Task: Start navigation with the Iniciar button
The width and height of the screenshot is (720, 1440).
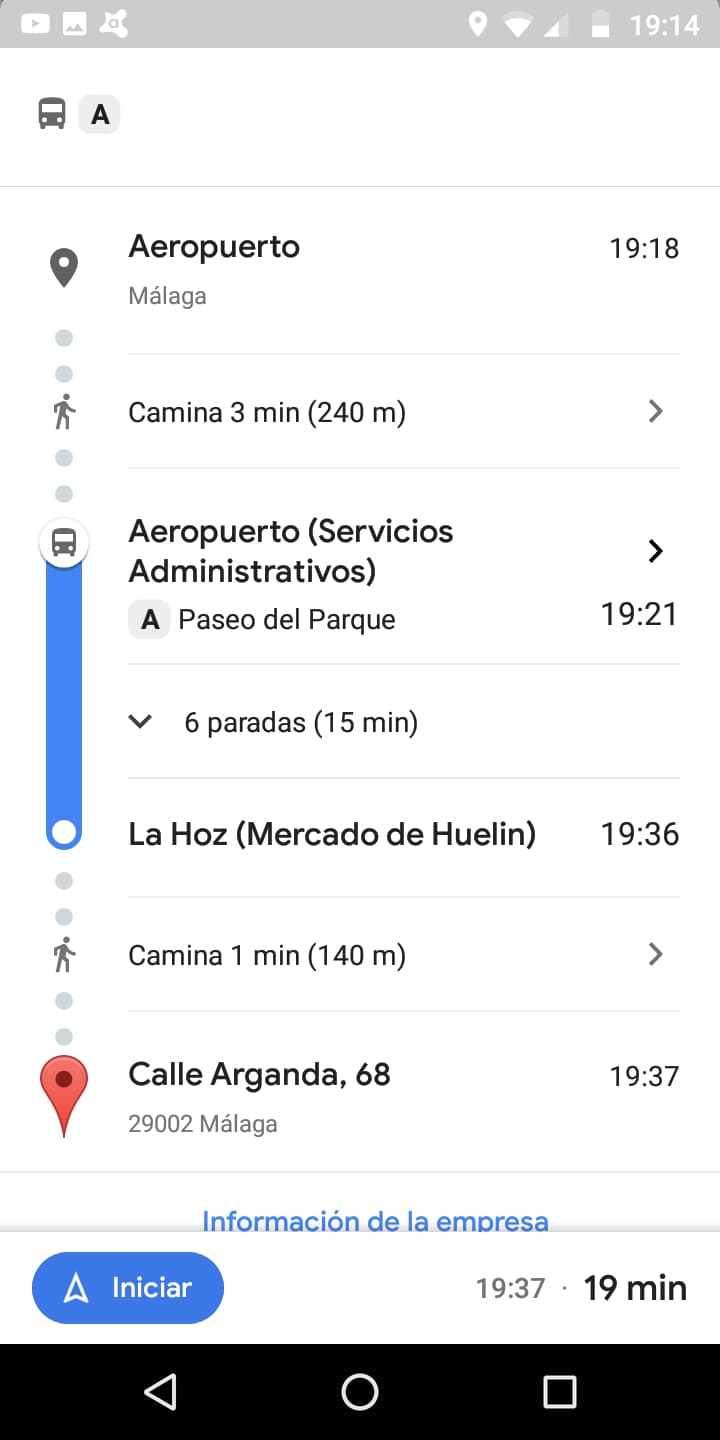Action: (128, 1288)
